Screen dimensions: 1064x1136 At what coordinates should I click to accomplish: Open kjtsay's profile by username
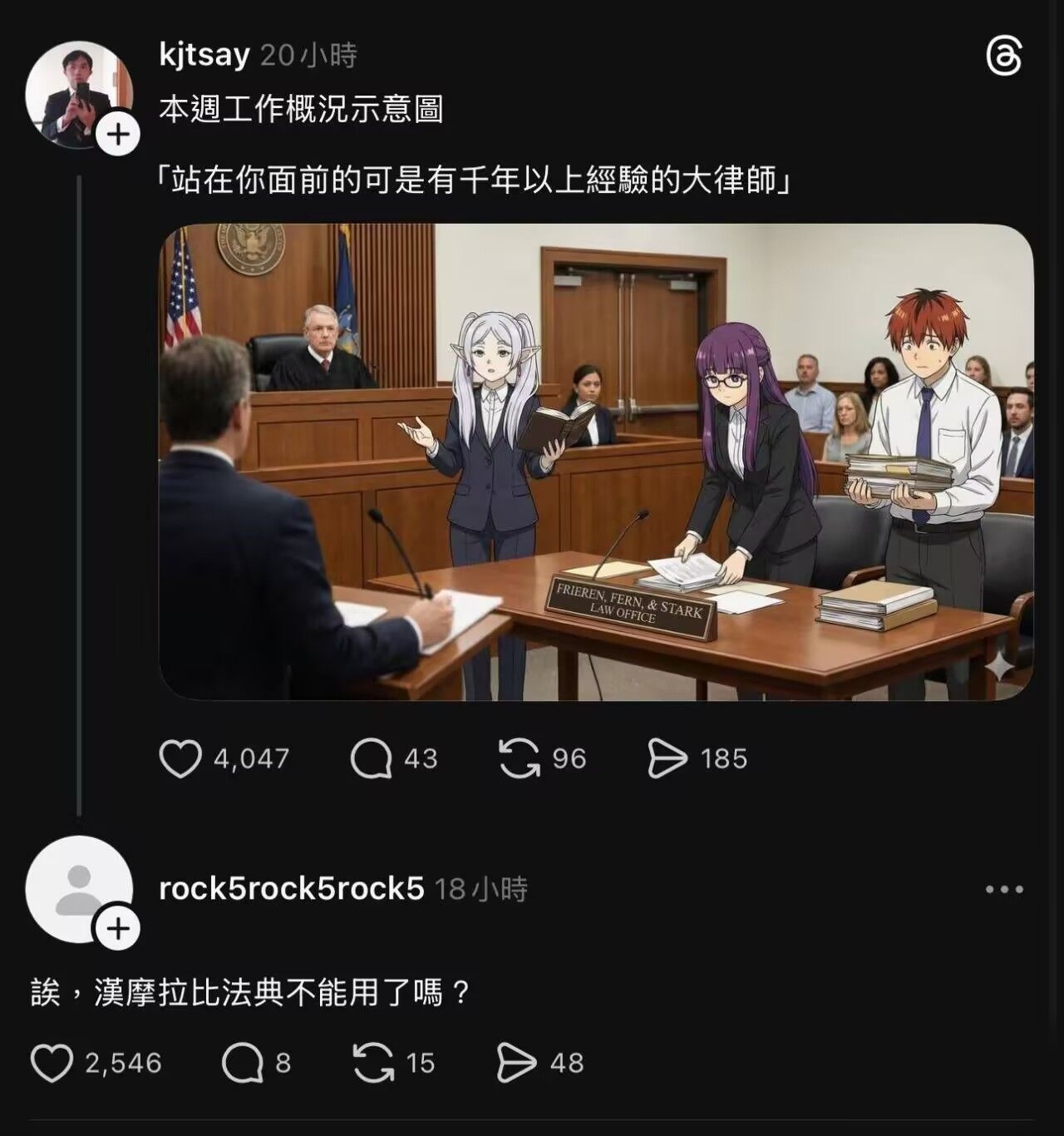(204, 55)
